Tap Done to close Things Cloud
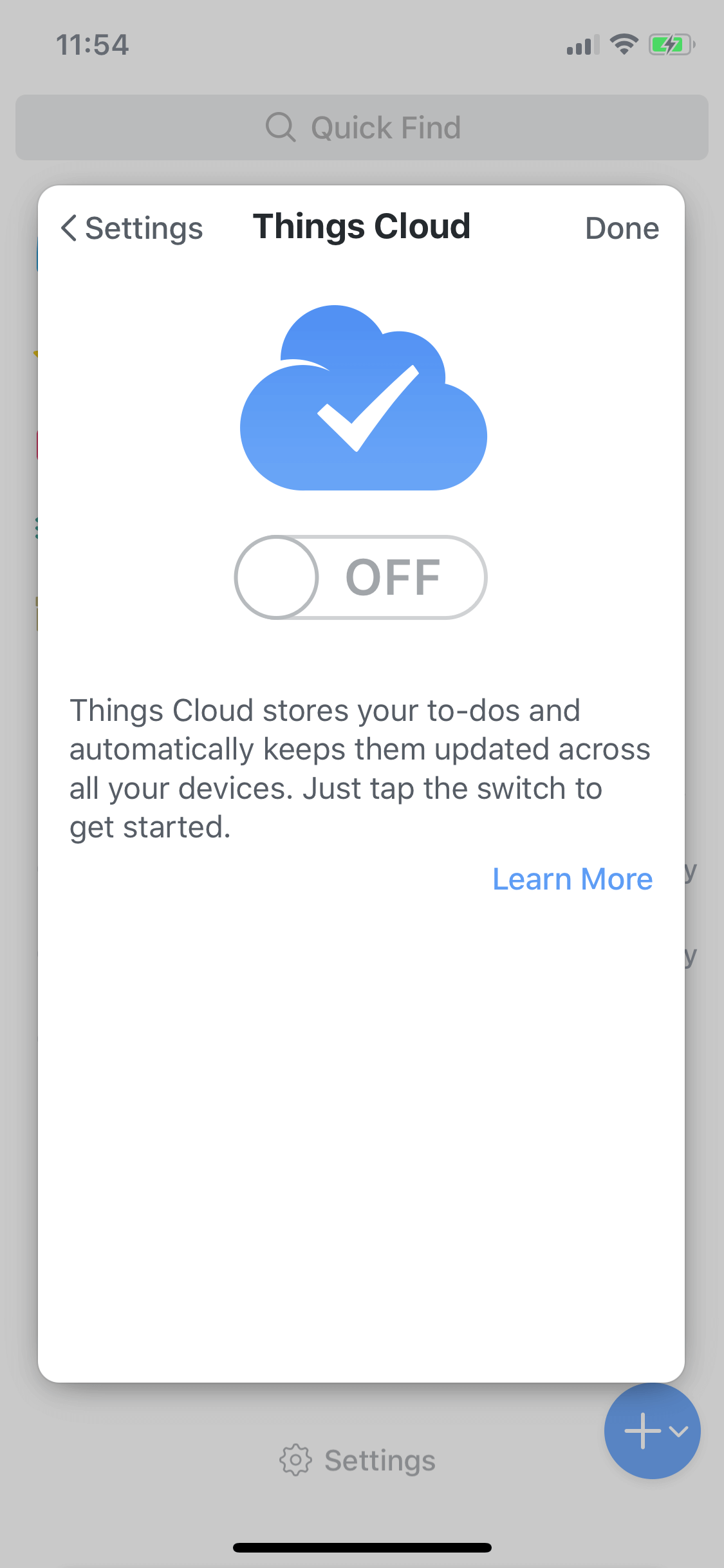The image size is (724, 1568). coord(622,229)
